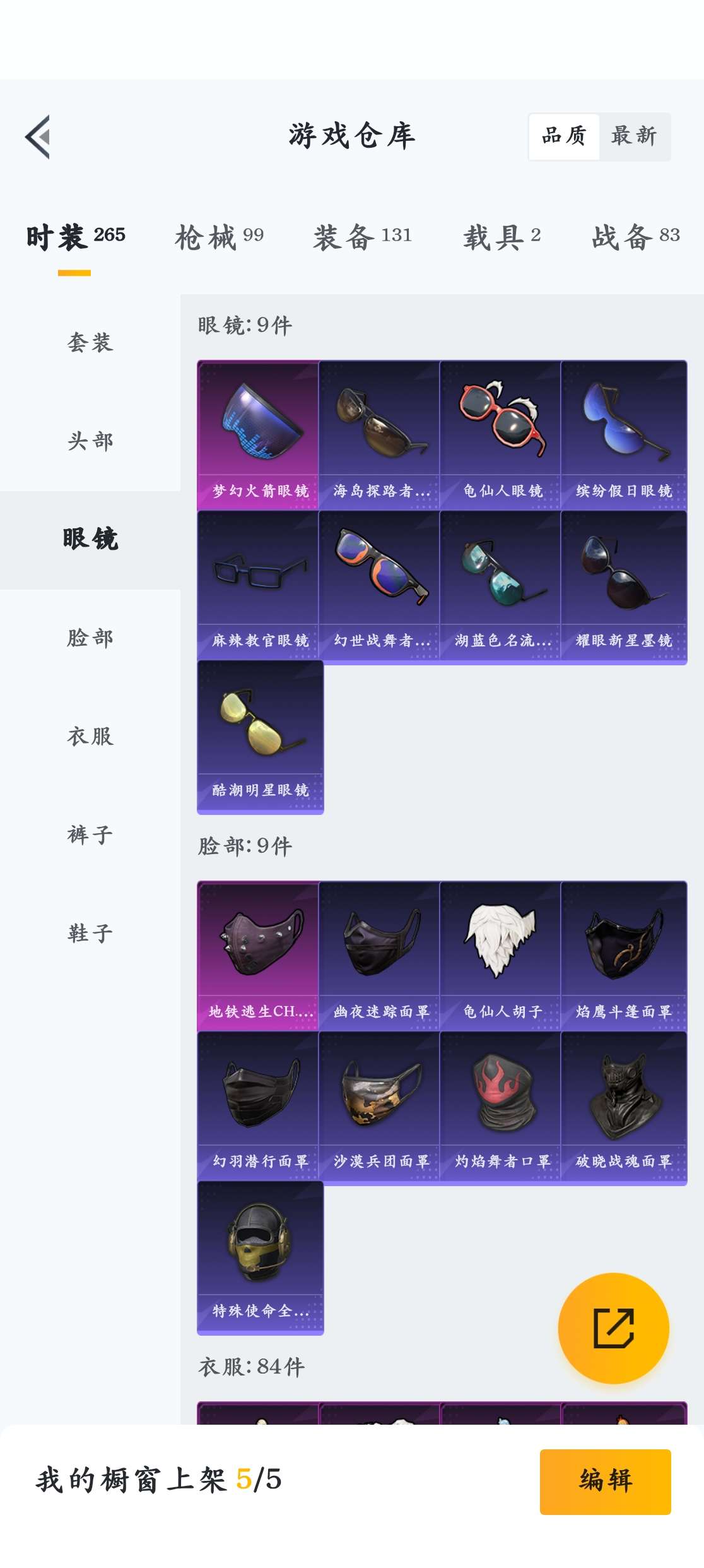This screenshot has width=704, height=1568.
Task: Tap the orange share floating button
Action: click(x=613, y=1328)
